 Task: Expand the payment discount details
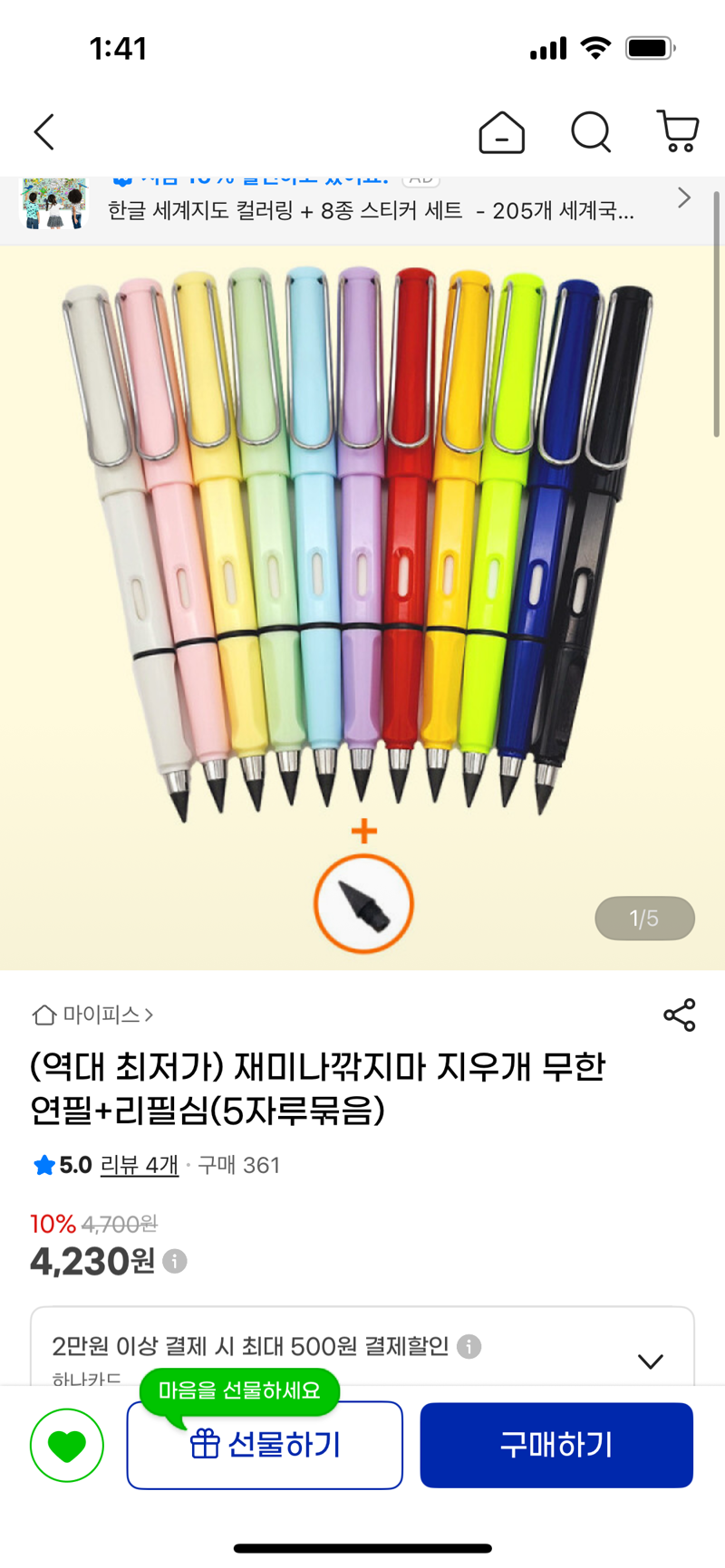(x=650, y=1361)
